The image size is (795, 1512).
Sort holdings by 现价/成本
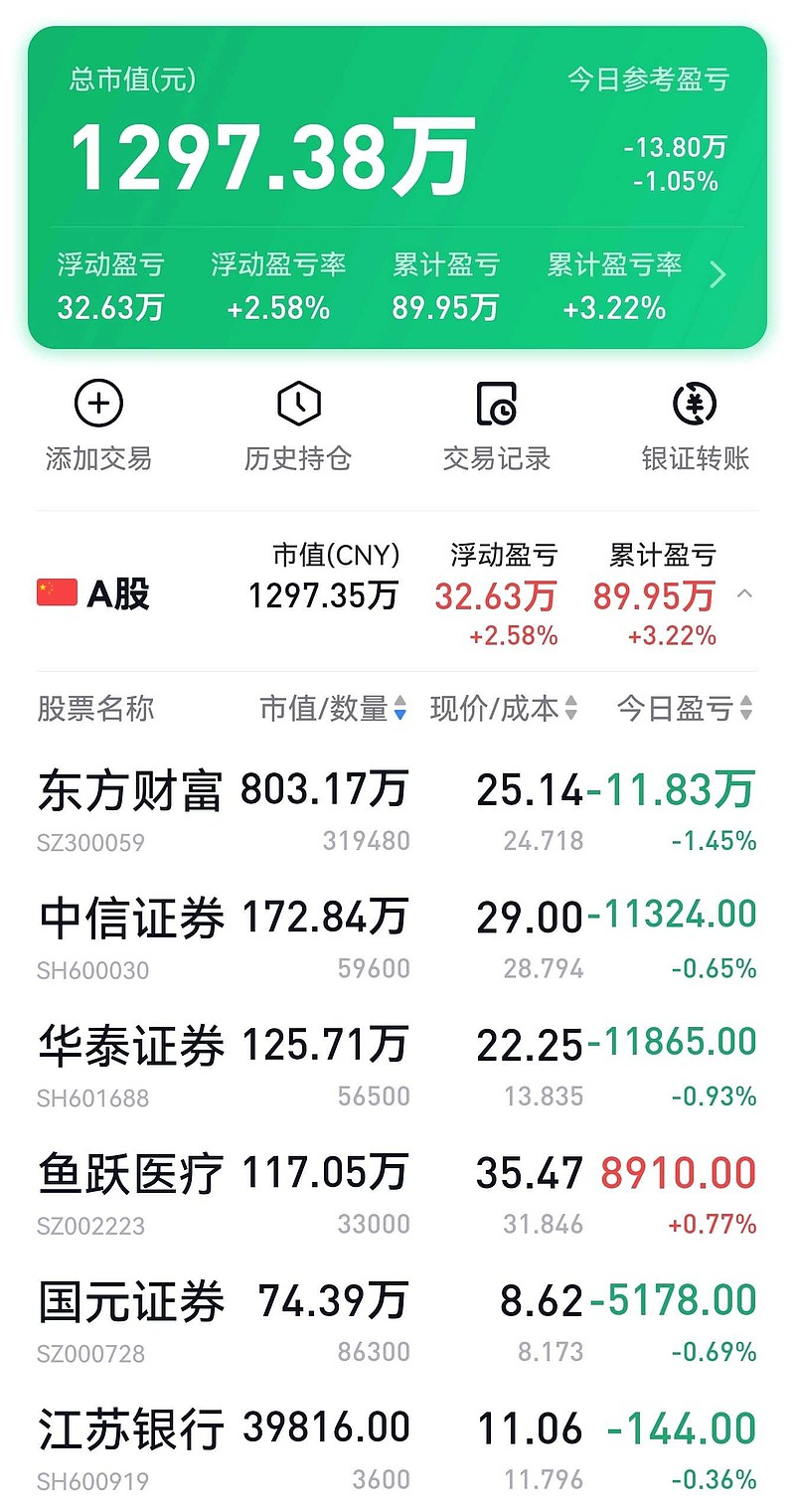[x=504, y=709]
